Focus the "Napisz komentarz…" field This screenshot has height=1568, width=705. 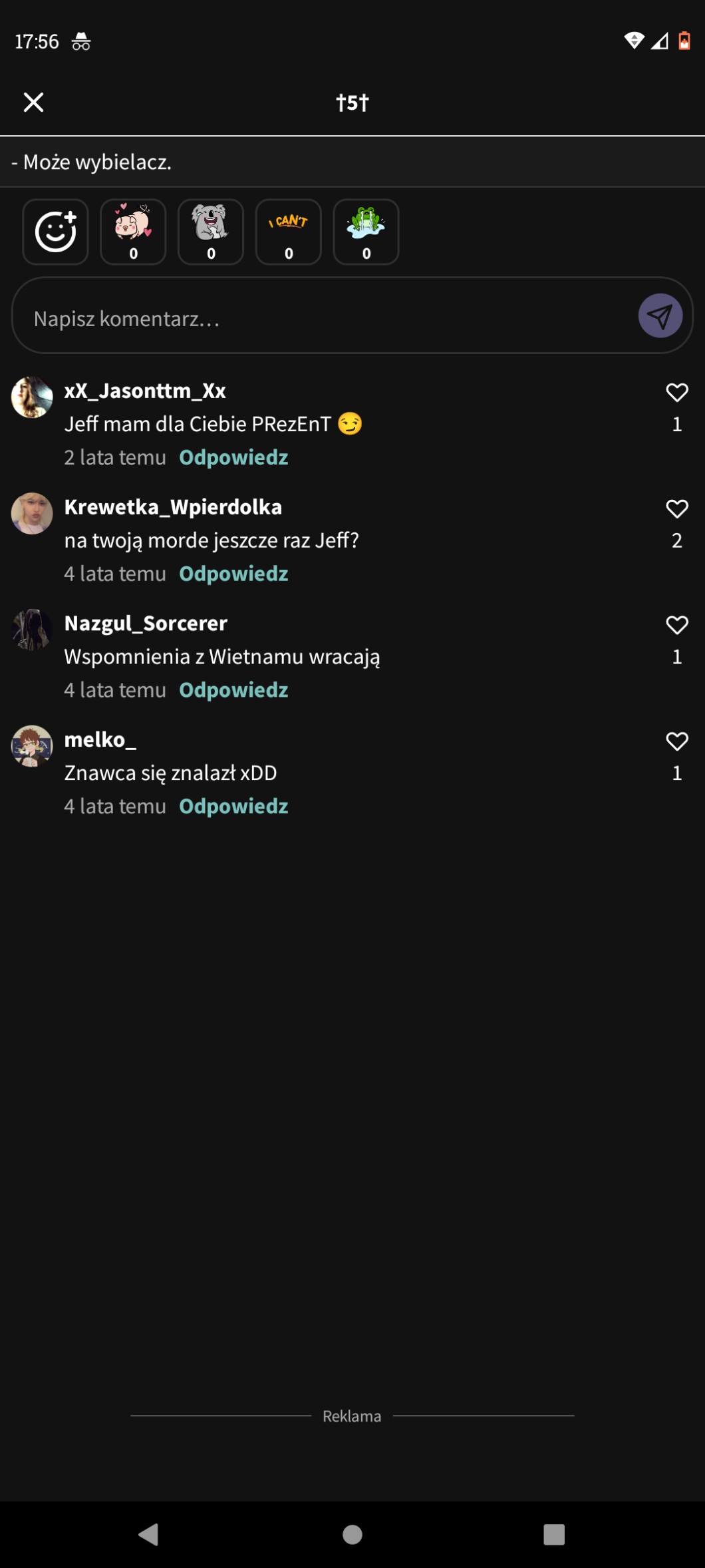[326, 319]
